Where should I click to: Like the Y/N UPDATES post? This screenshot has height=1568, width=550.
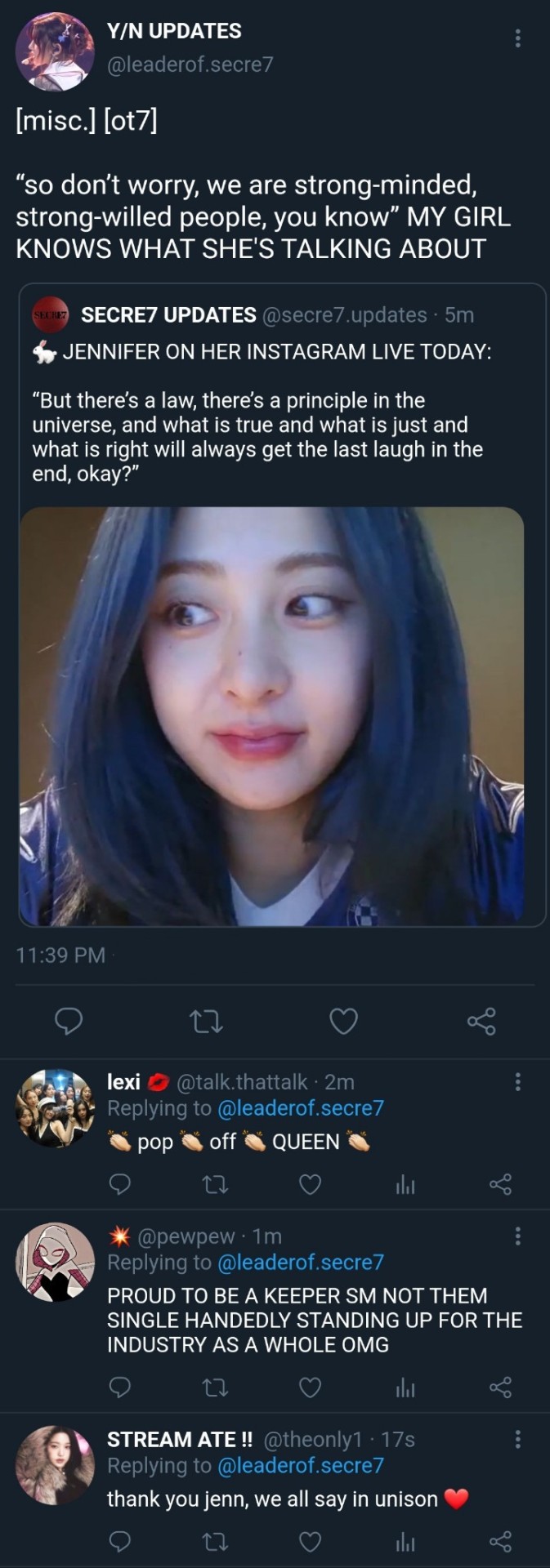[343, 1021]
